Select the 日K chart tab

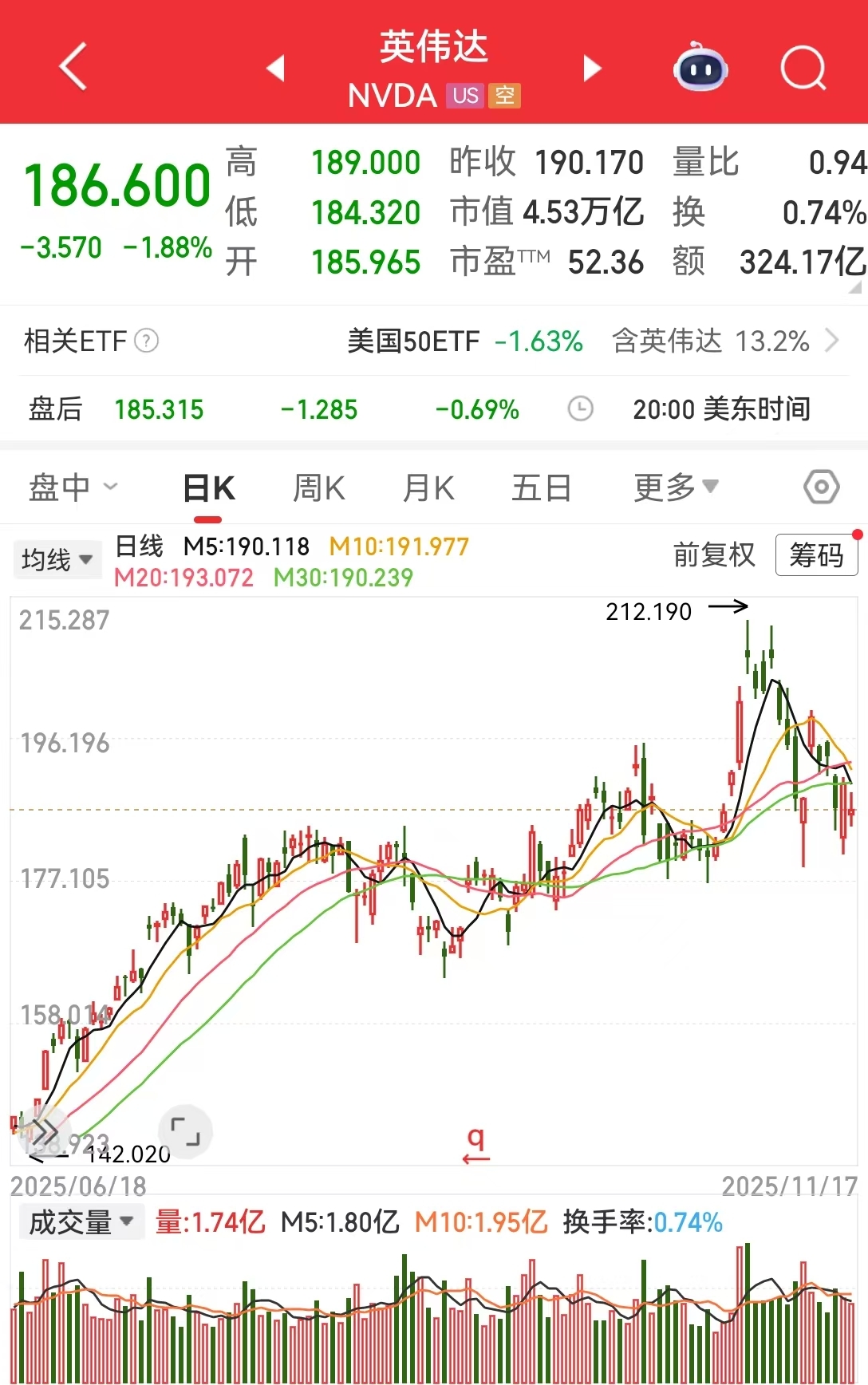coord(209,488)
